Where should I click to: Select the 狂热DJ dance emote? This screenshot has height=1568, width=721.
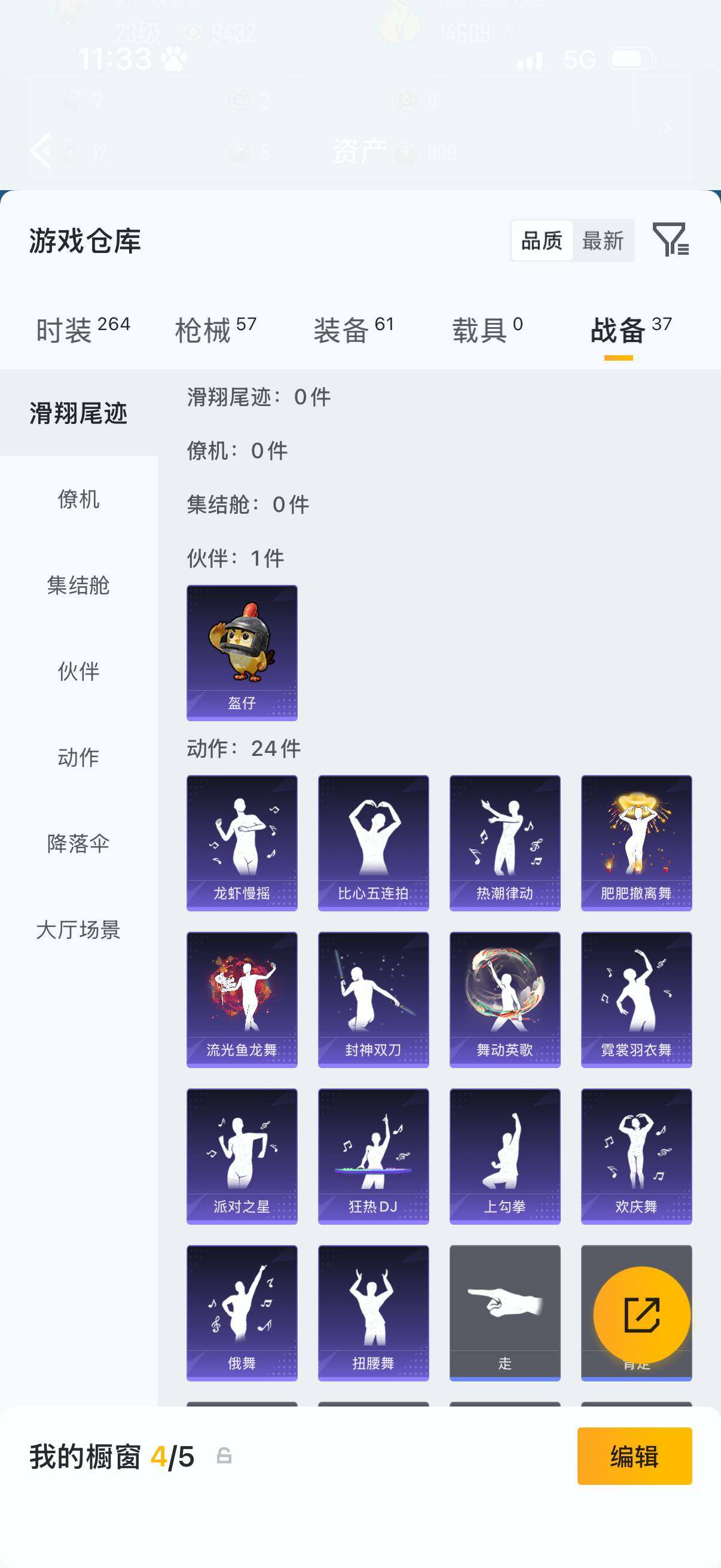(x=373, y=1157)
